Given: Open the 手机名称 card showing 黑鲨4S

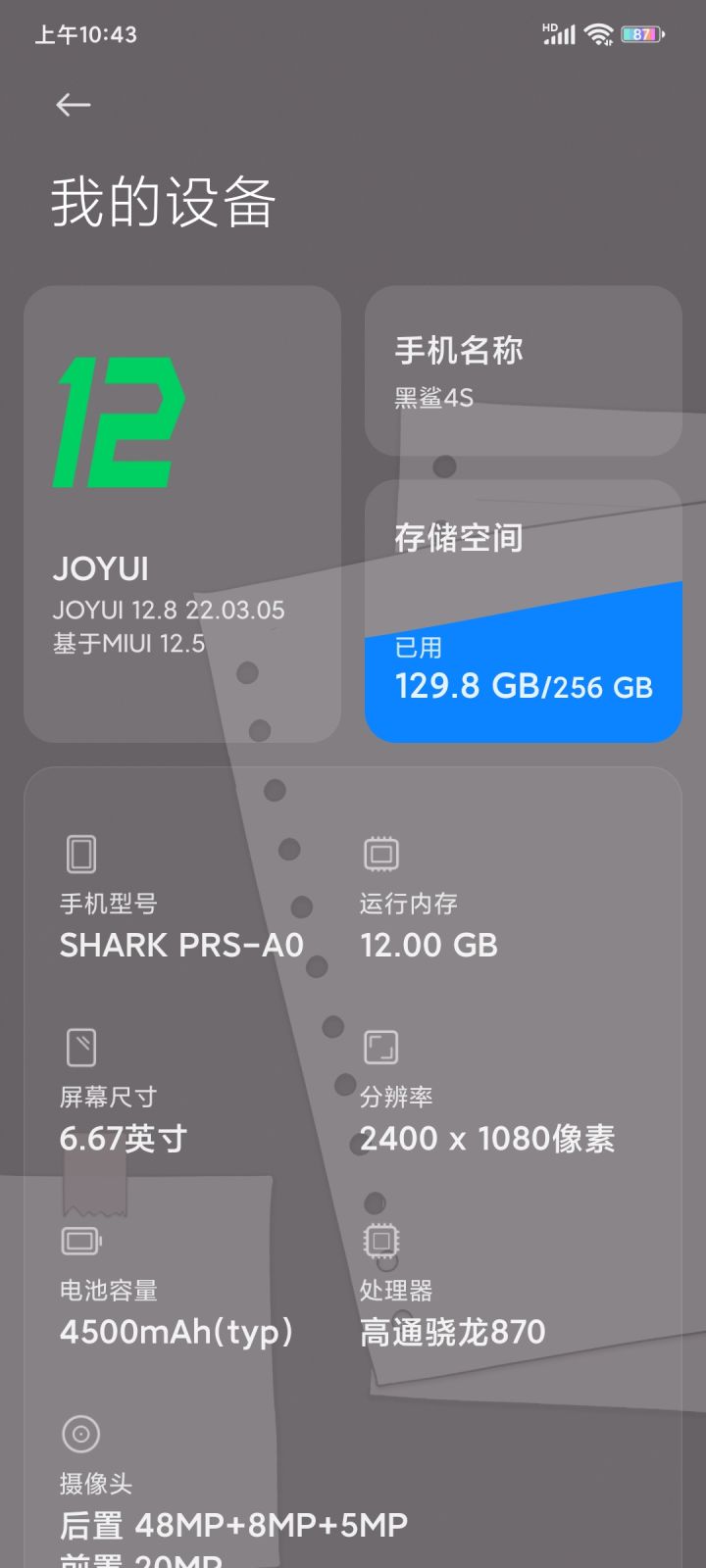Looking at the screenshot, I should coord(523,372).
